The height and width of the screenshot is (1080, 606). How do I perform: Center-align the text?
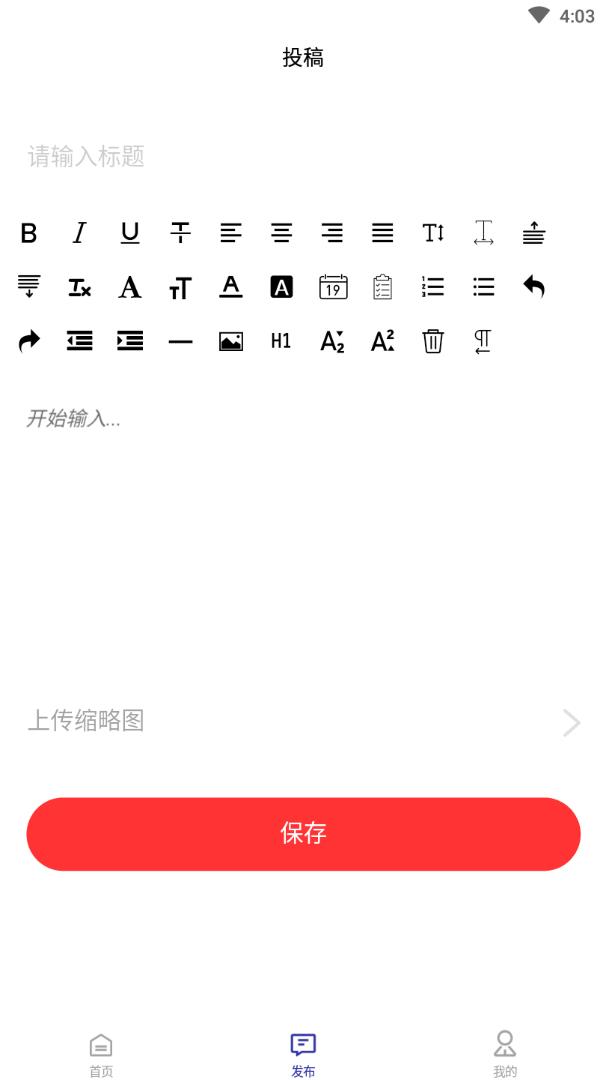(x=282, y=234)
